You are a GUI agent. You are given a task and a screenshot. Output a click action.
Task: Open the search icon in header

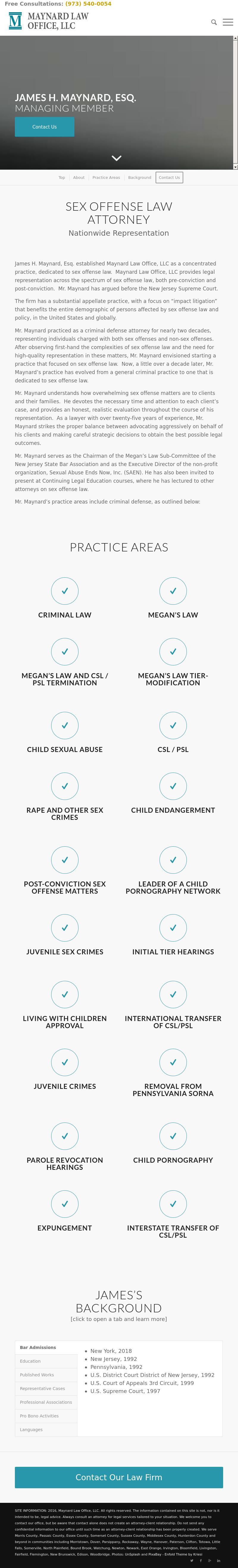click(214, 22)
